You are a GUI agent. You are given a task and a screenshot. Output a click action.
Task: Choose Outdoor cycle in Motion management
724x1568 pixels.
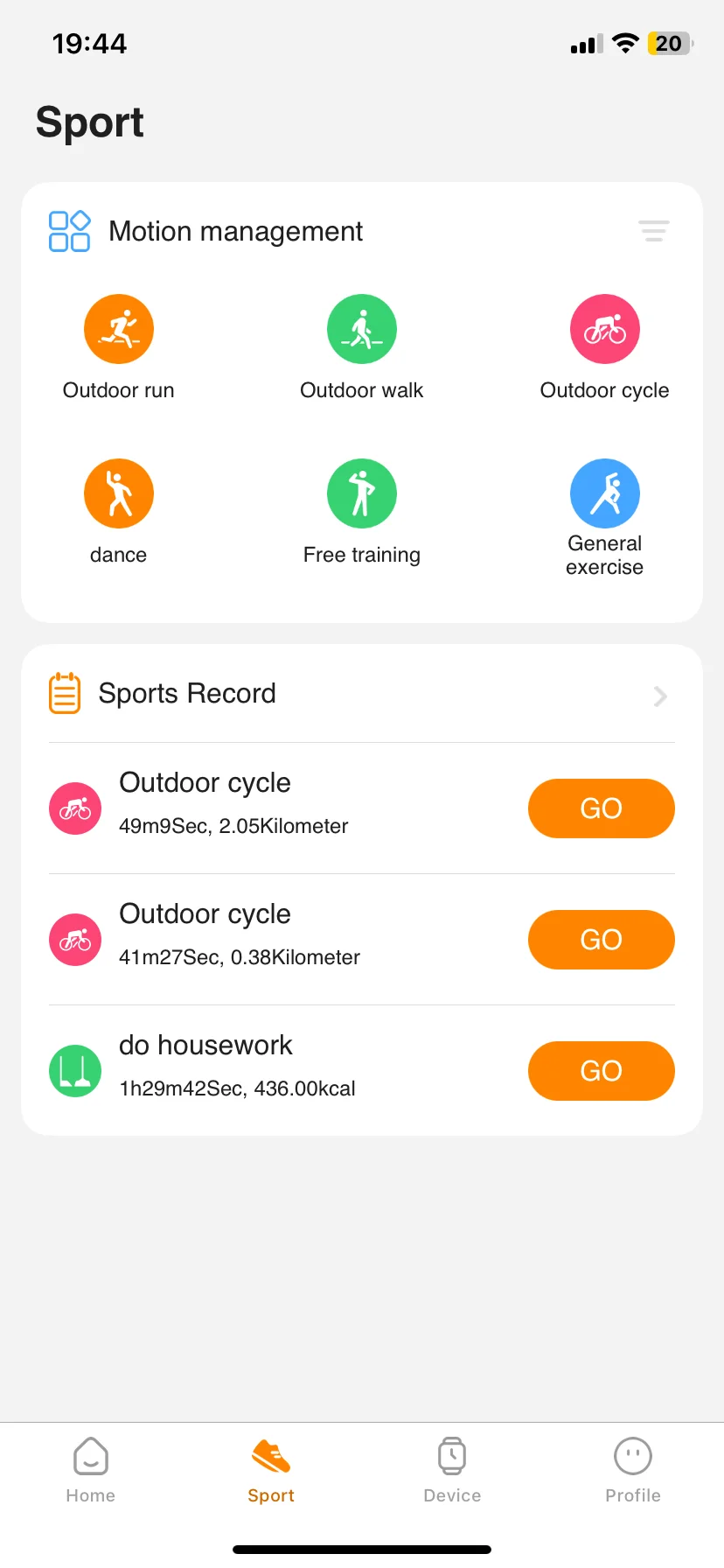coord(604,330)
